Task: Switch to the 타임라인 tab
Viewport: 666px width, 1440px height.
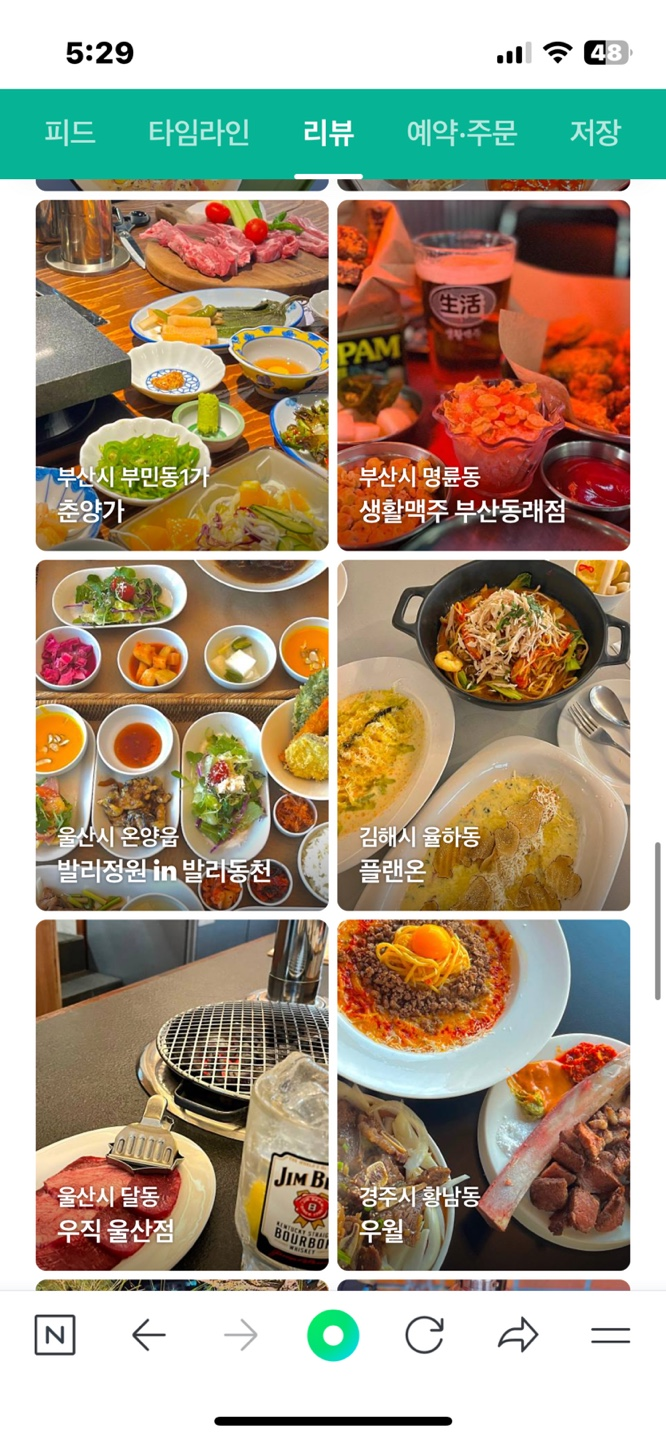Action: pos(199,132)
